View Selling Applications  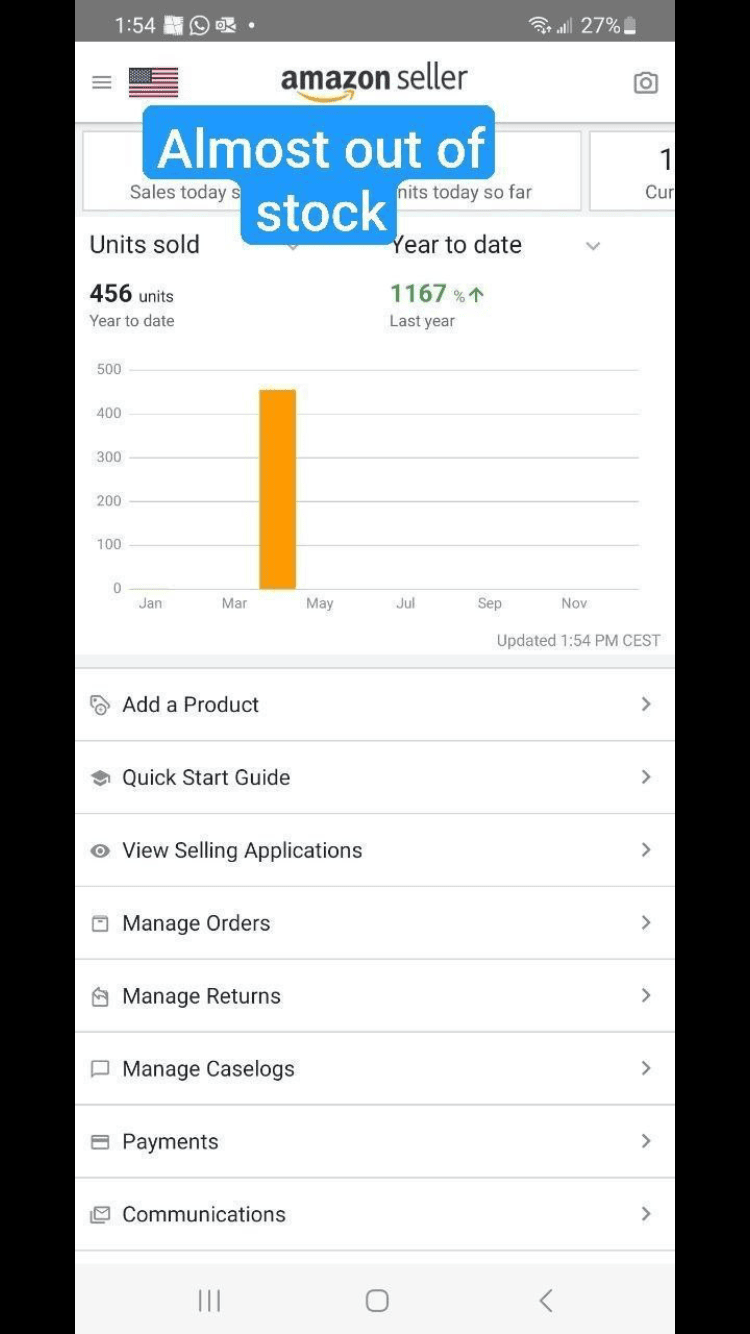tap(375, 851)
